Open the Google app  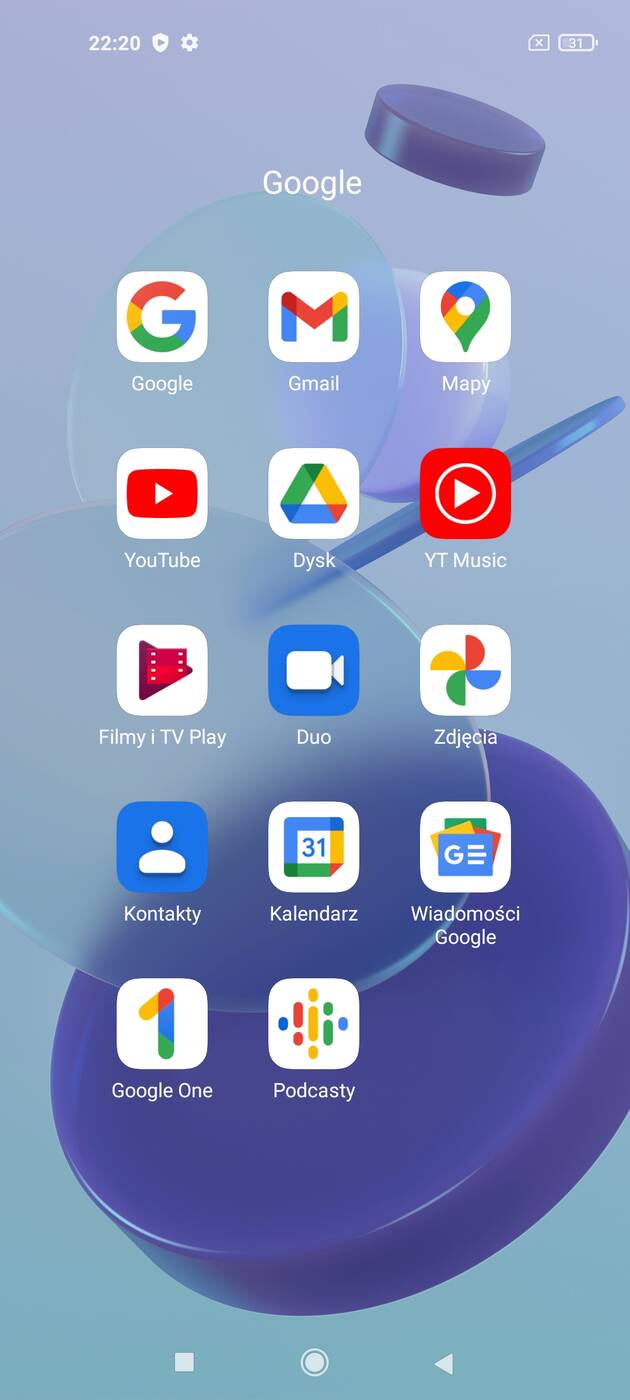[162, 317]
